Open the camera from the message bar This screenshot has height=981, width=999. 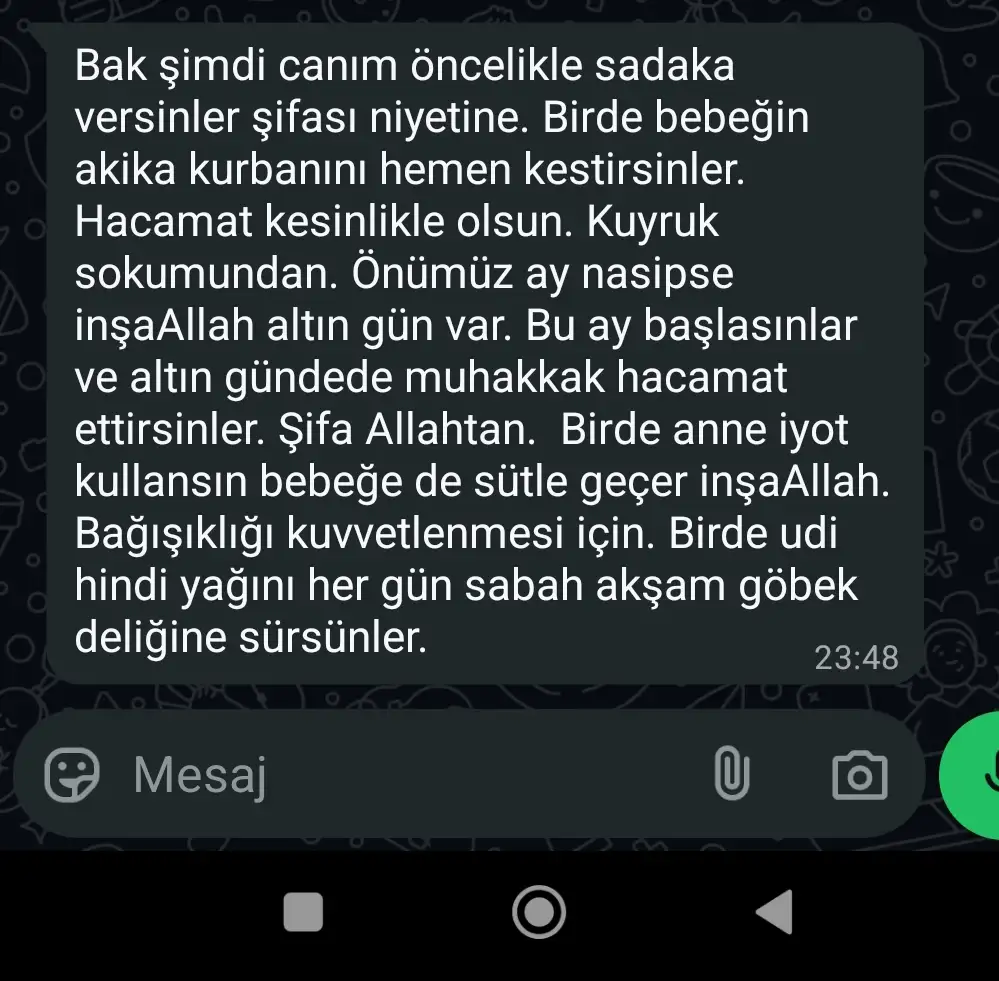pyautogui.click(x=859, y=775)
